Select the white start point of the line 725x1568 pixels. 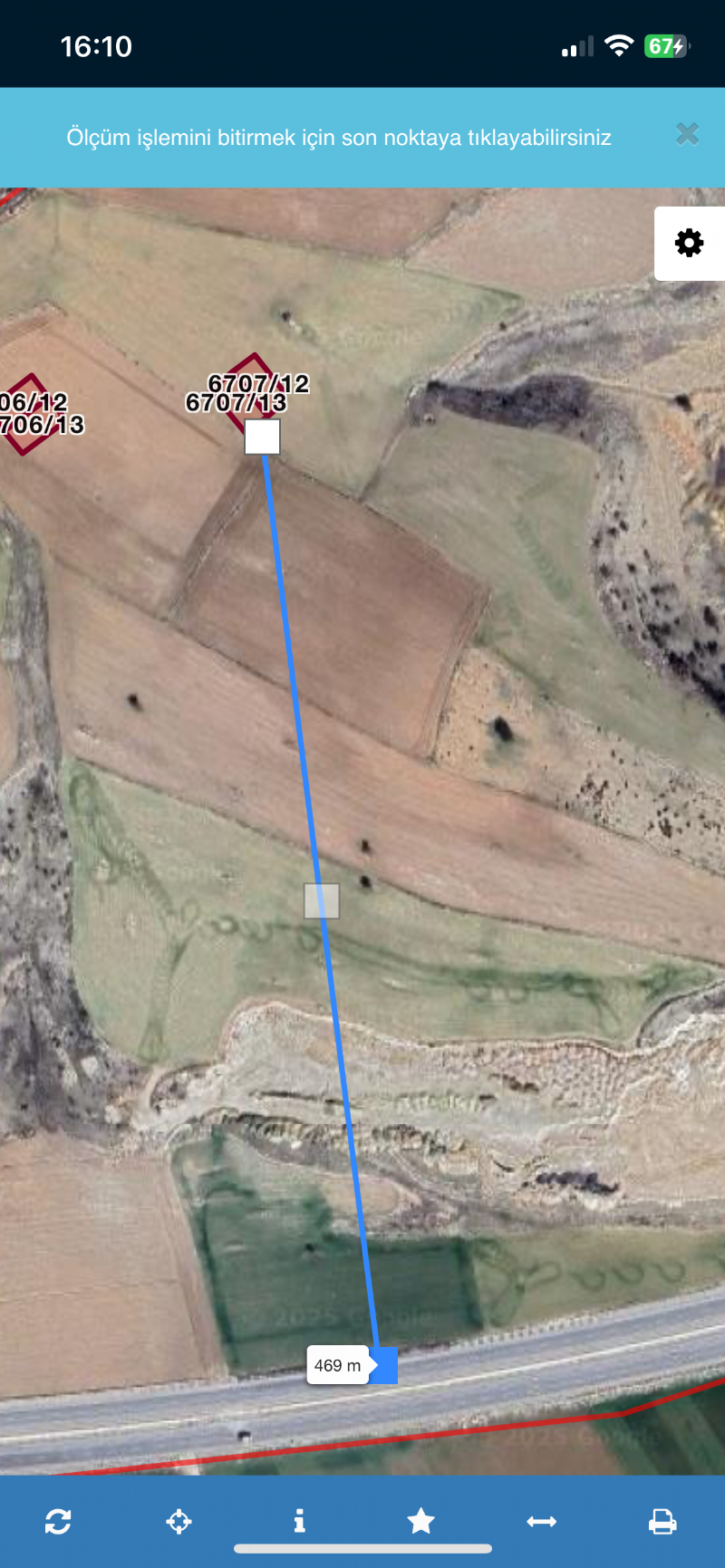click(263, 437)
